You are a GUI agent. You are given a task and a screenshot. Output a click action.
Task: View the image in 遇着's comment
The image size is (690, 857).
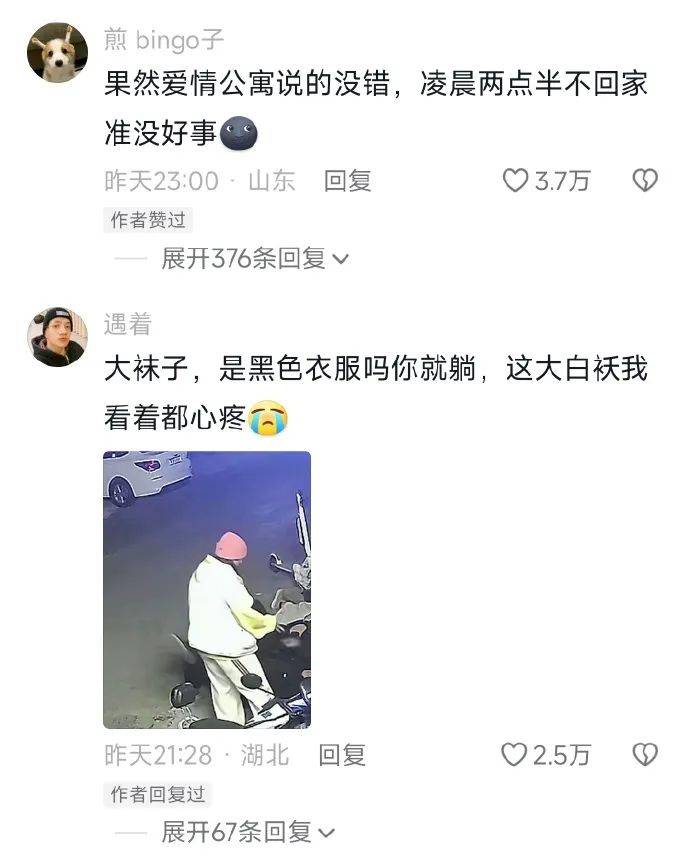click(207, 589)
